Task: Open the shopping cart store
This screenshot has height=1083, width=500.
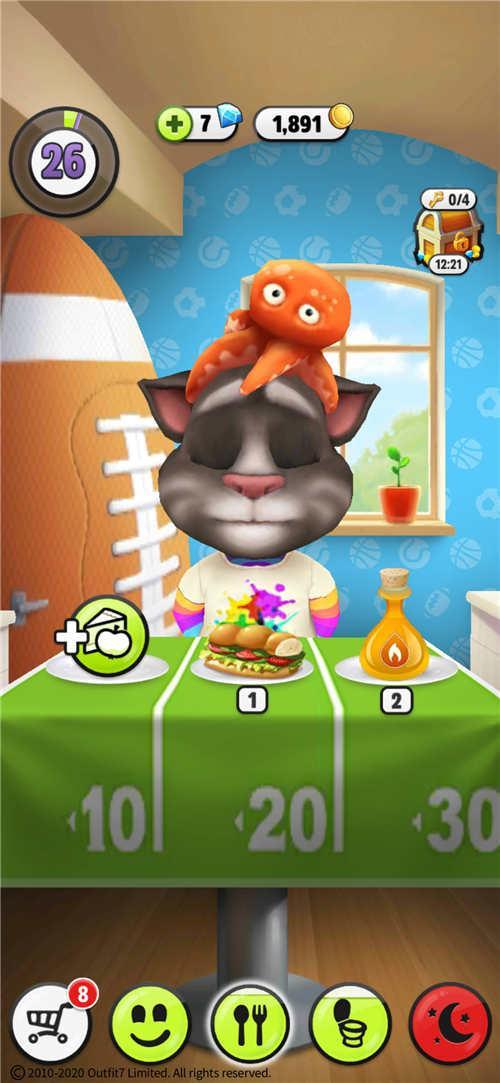Action: point(51,1024)
